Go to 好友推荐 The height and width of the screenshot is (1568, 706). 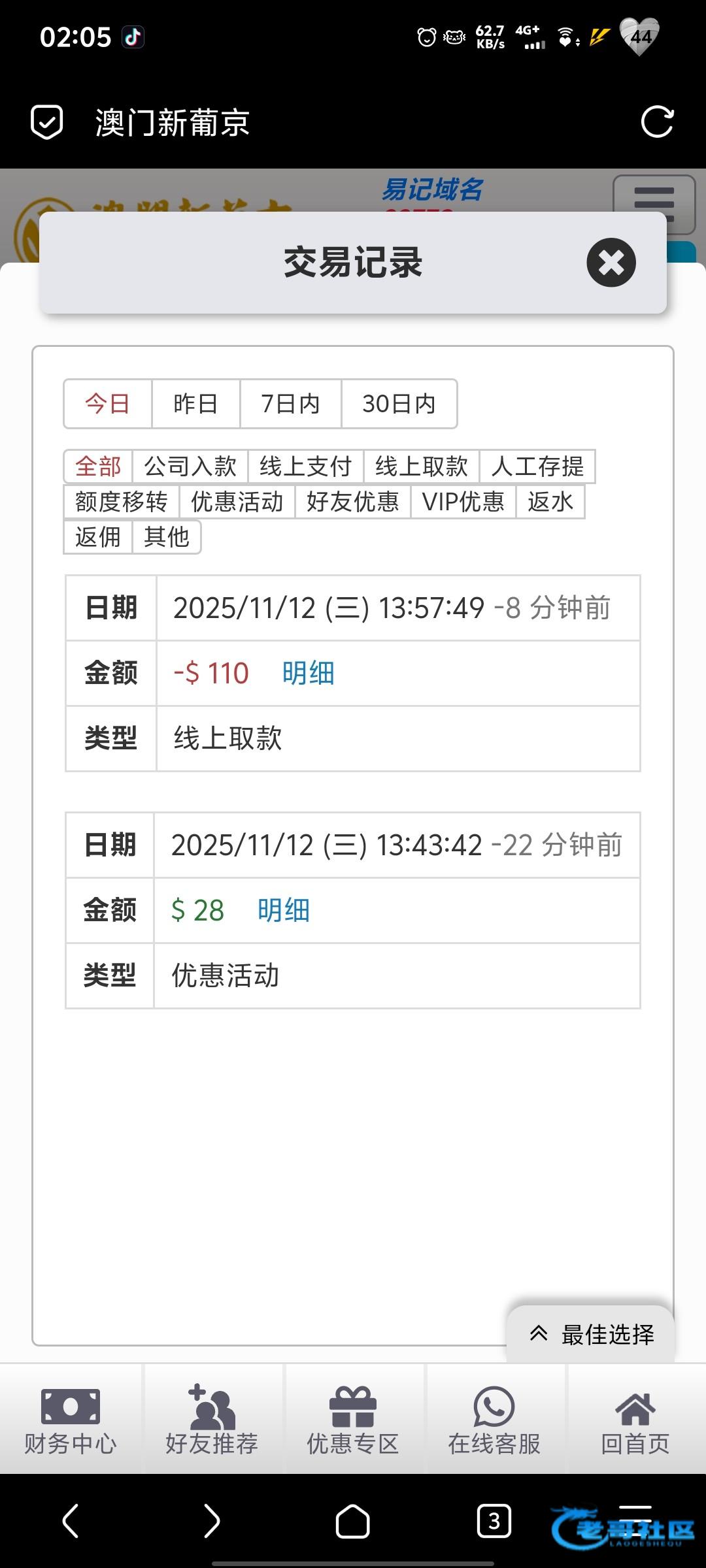pos(211,1419)
